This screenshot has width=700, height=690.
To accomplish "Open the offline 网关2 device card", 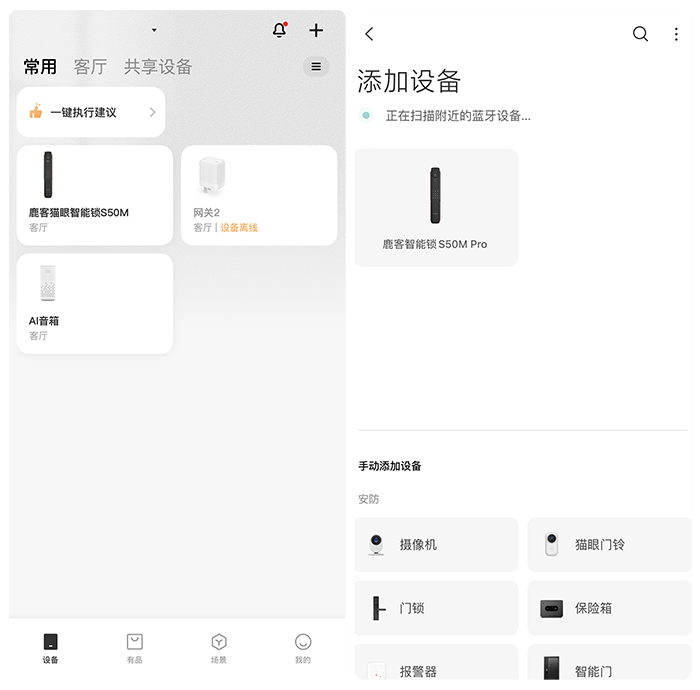I will point(259,195).
